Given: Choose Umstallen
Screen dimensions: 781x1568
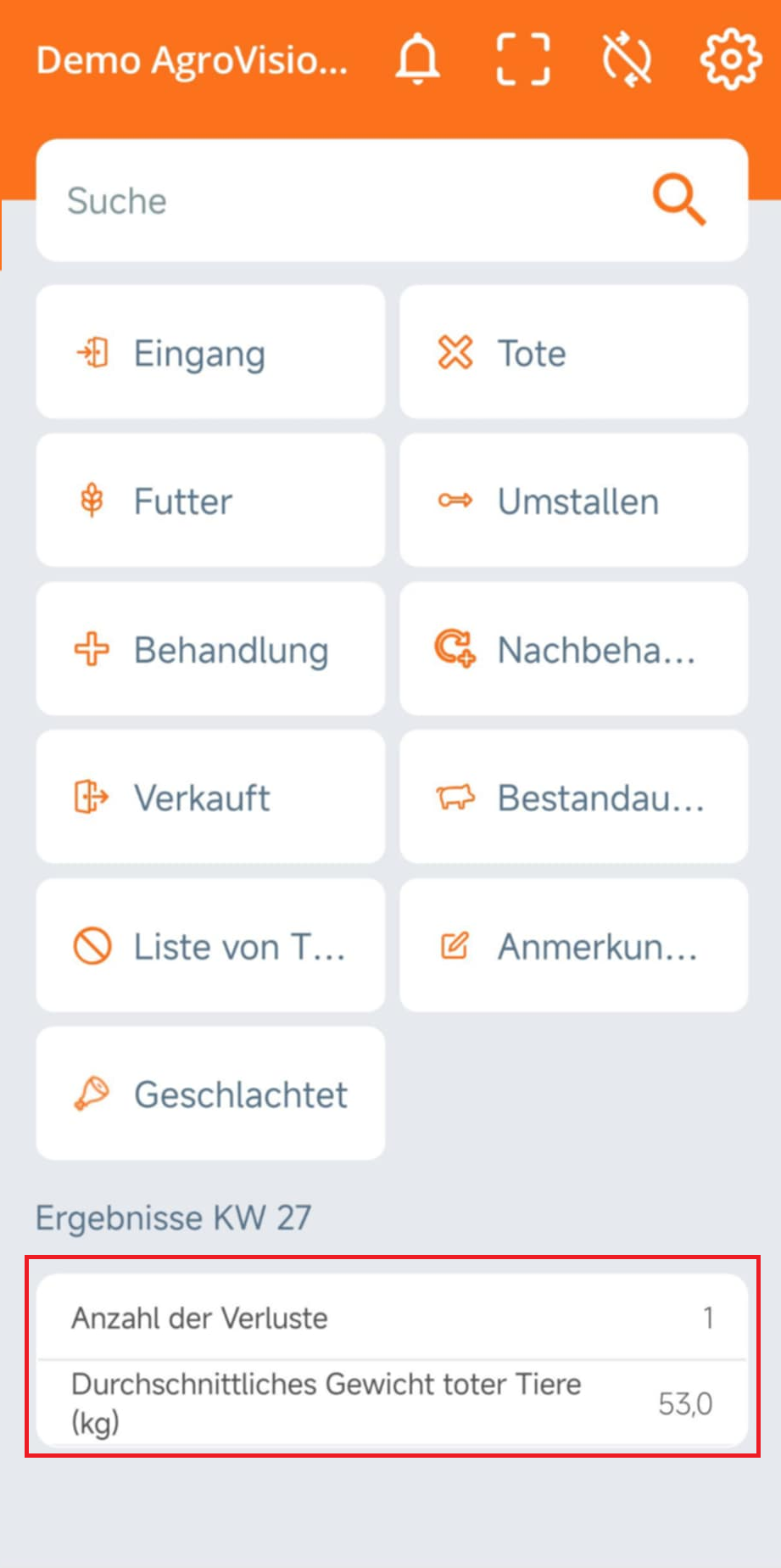Looking at the screenshot, I should pyautogui.click(x=573, y=501).
